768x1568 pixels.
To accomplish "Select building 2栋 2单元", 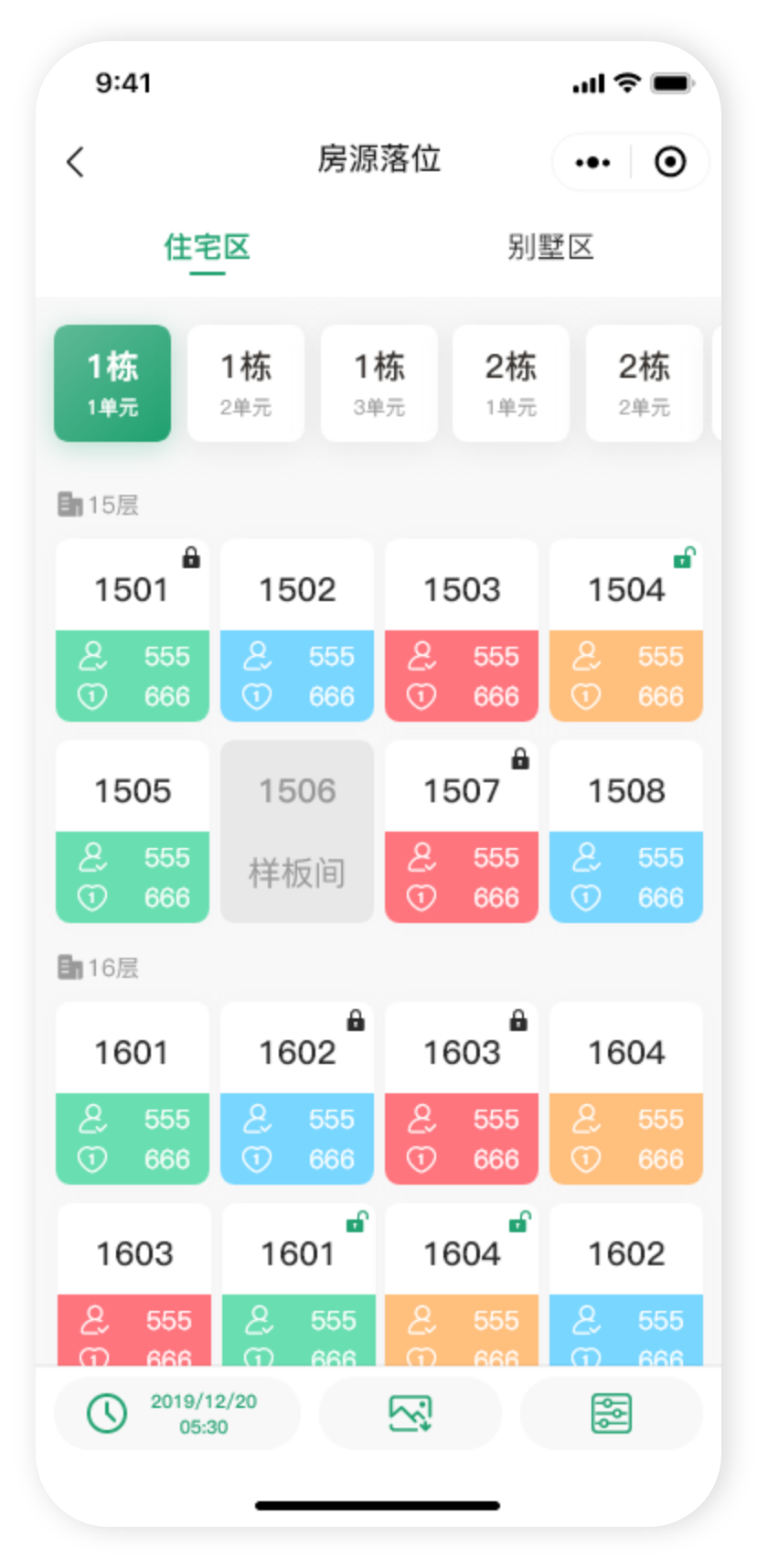I will point(644,383).
